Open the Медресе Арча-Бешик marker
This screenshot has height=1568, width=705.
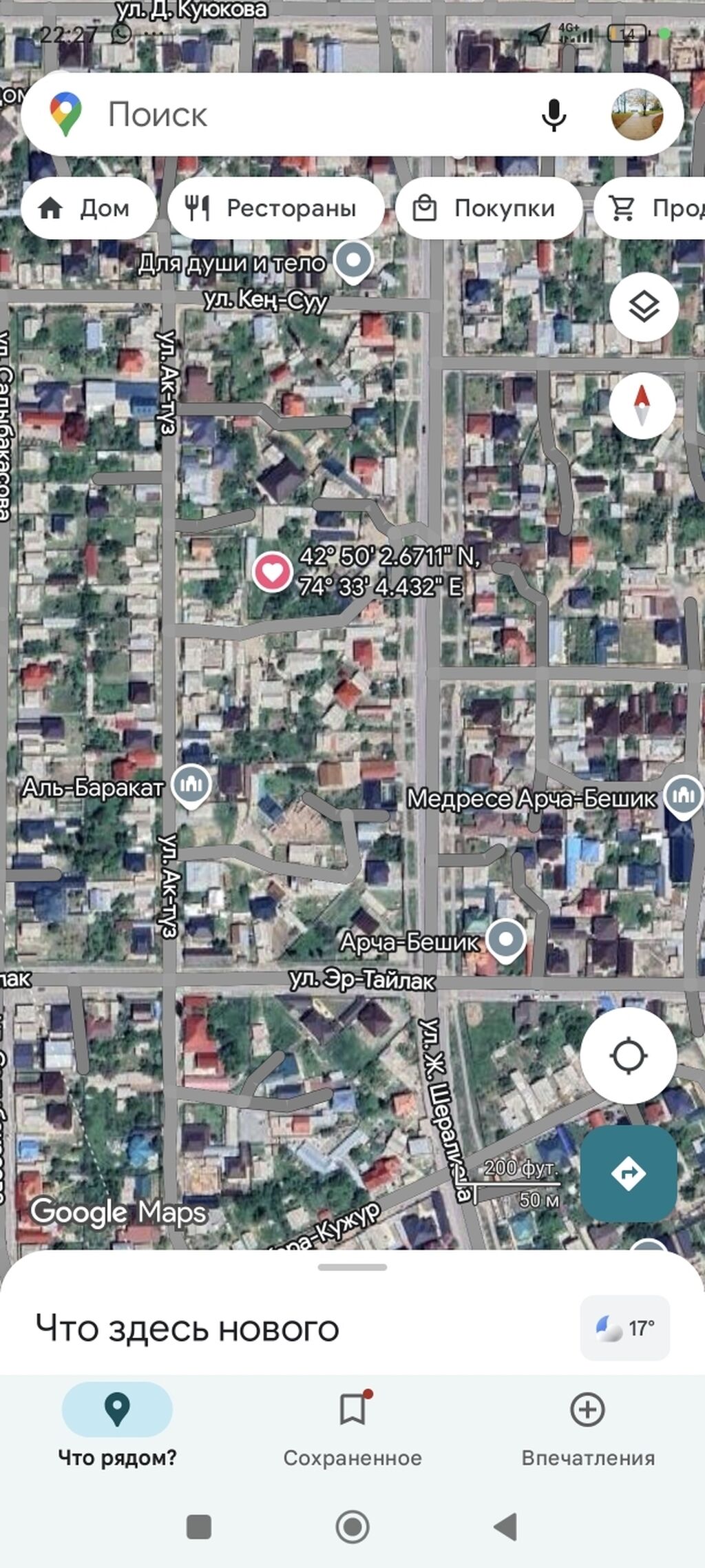(x=682, y=796)
